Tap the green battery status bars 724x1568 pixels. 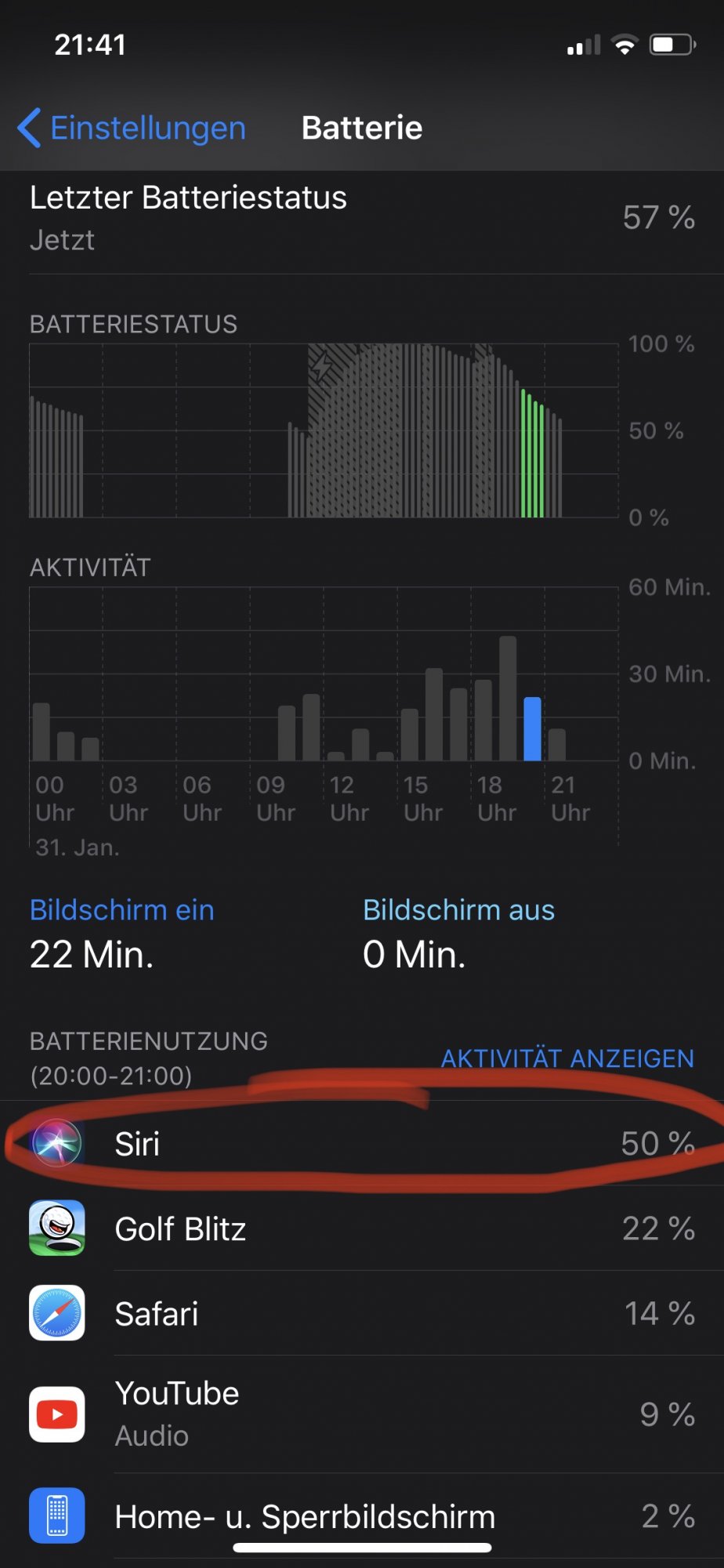pos(533,453)
